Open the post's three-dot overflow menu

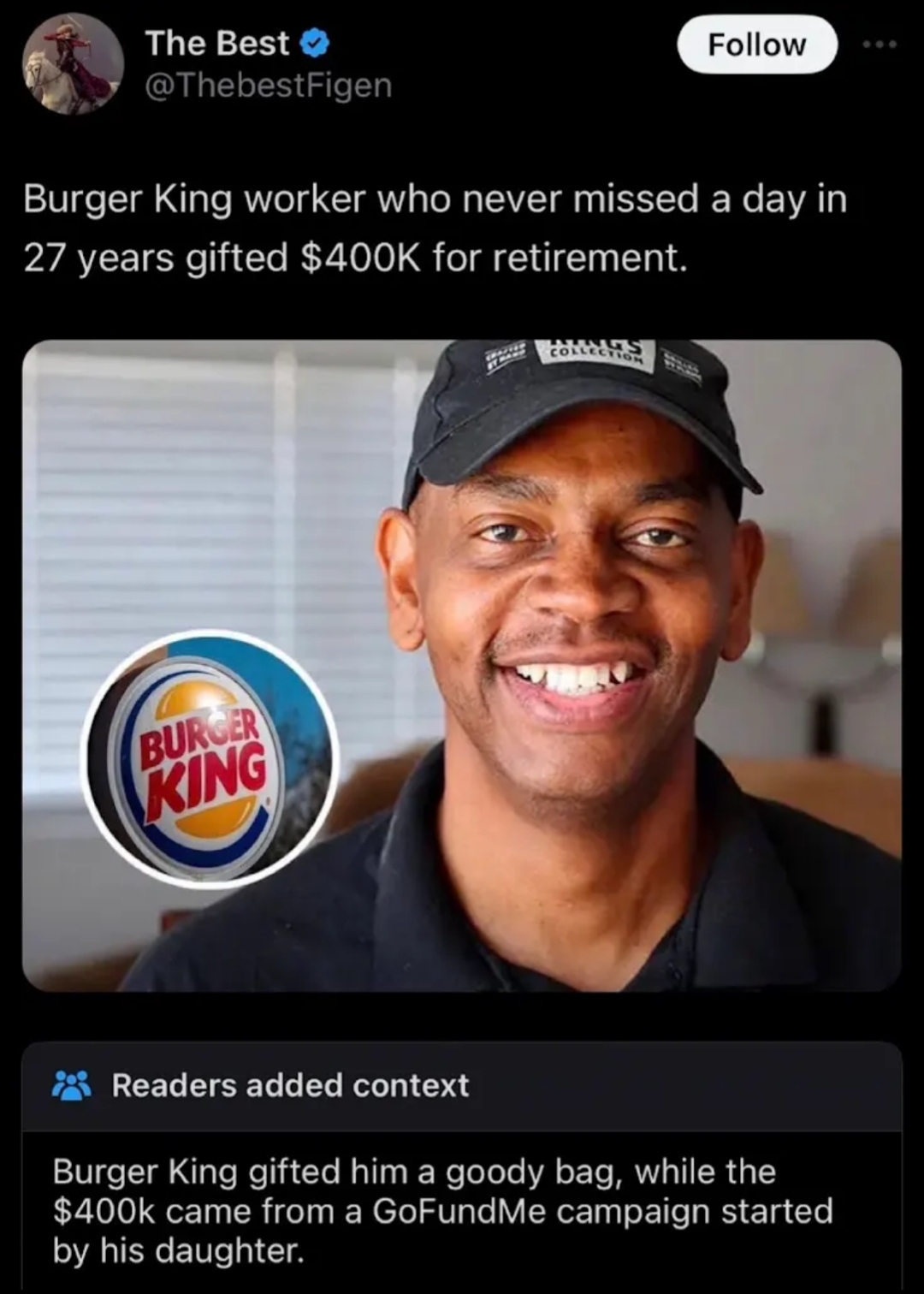click(x=880, y=45)
